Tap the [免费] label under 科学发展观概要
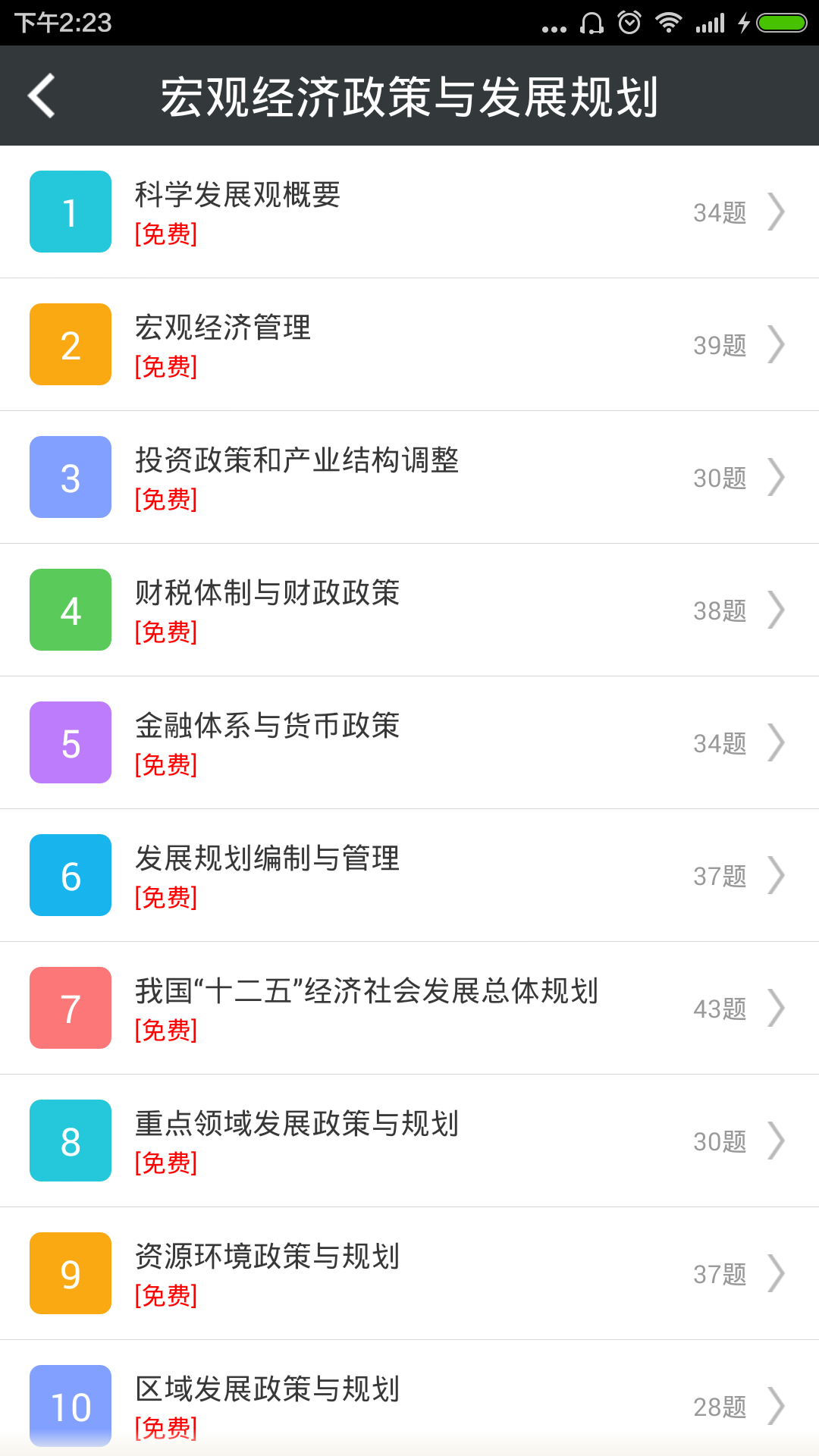 pyautogui.click(x=167, y=235)
